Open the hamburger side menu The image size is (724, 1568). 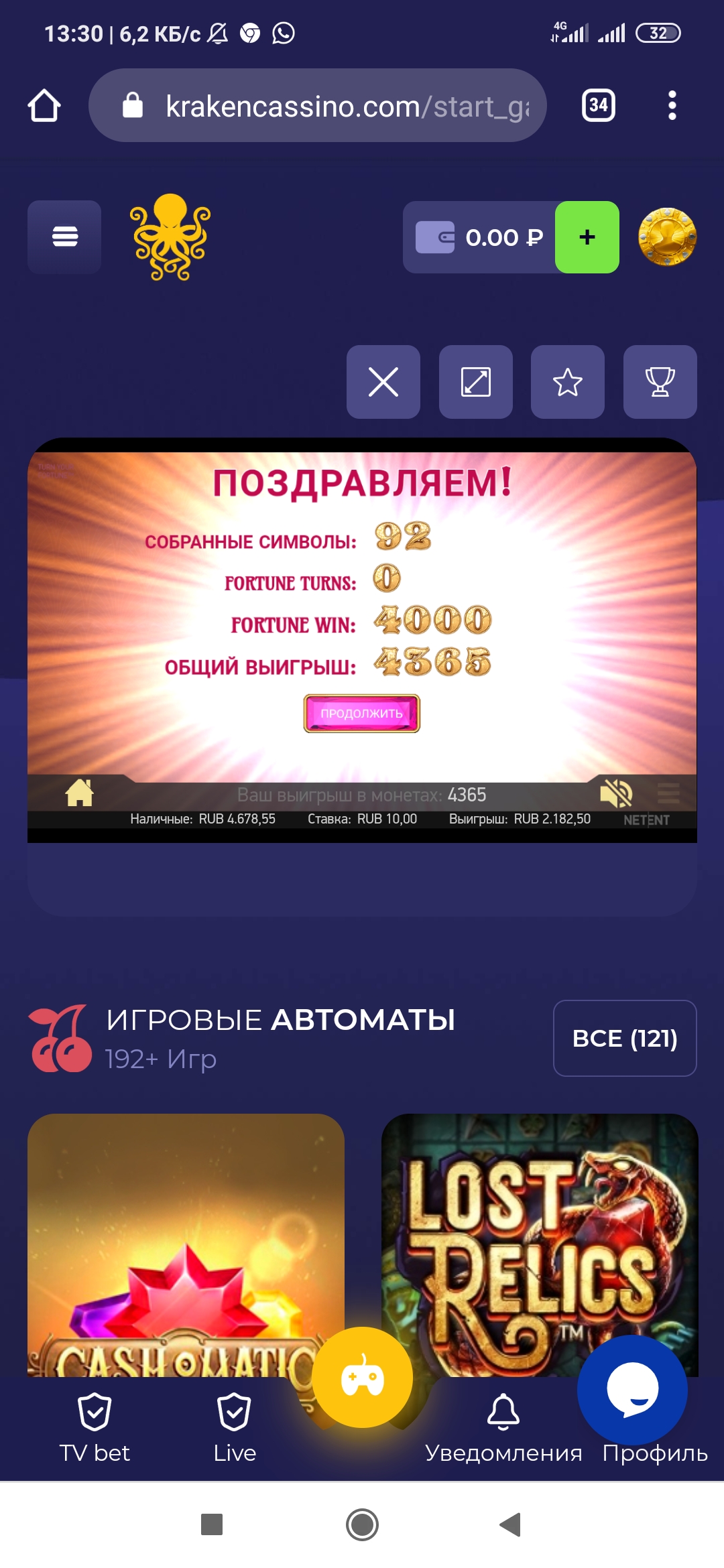click(x=64, y=237)
